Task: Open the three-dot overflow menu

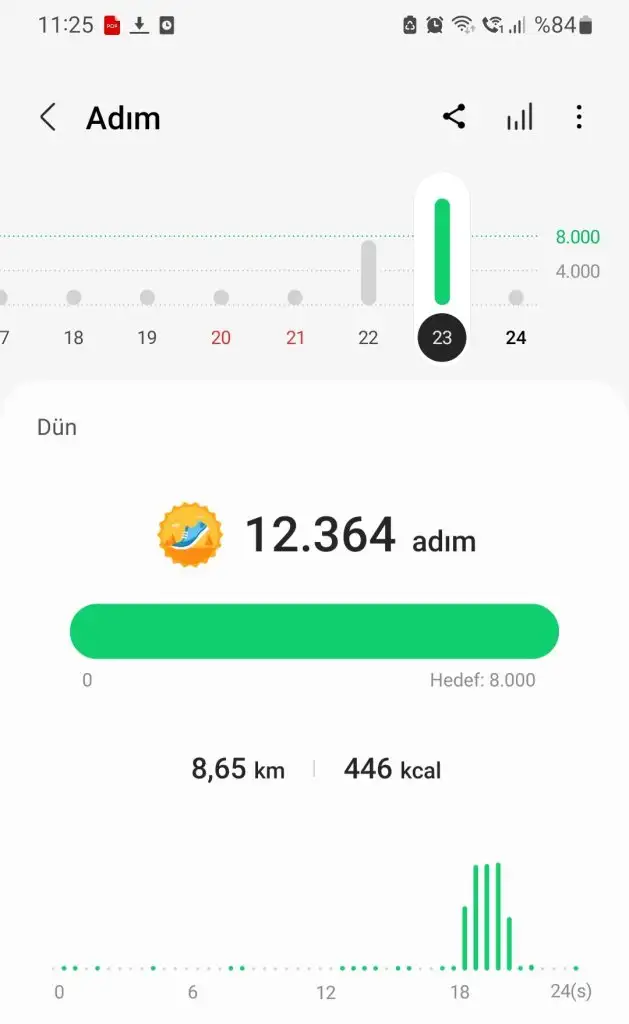Action: (x=579, y=118)
